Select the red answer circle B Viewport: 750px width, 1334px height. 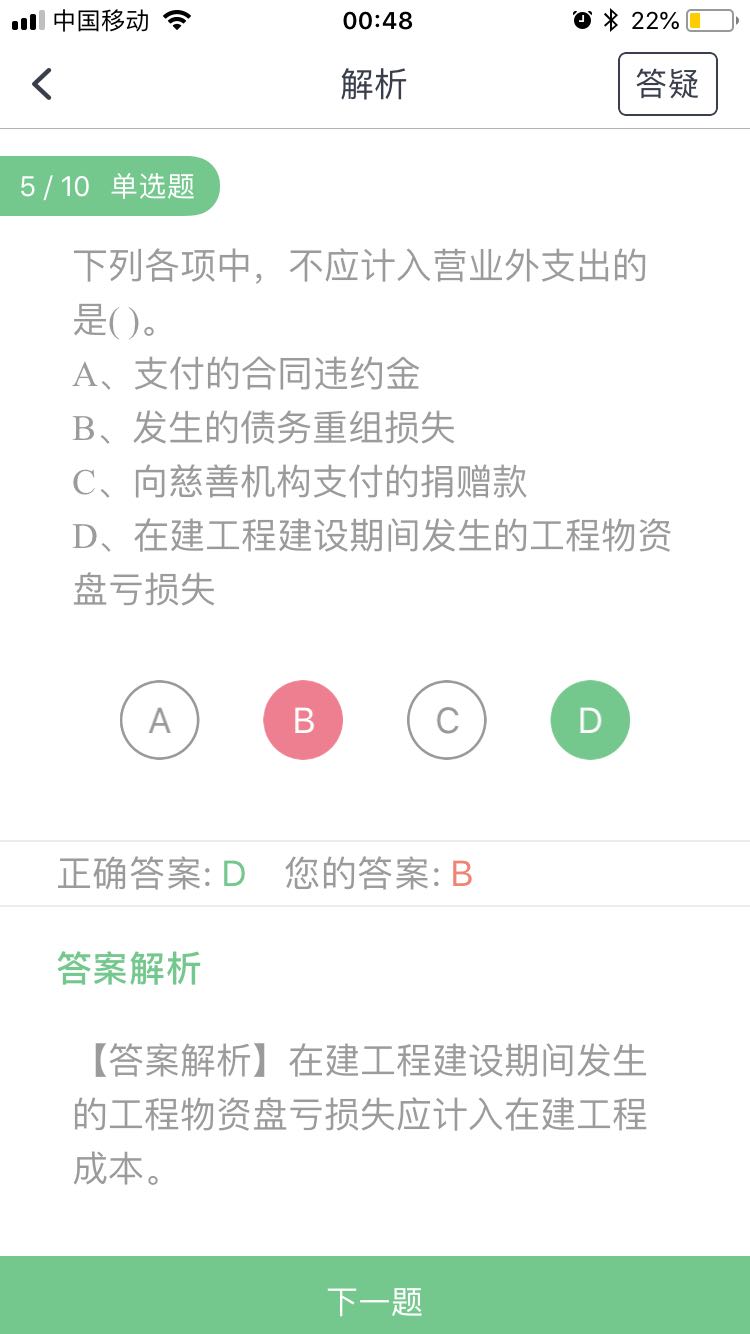[x=303, y=719]
